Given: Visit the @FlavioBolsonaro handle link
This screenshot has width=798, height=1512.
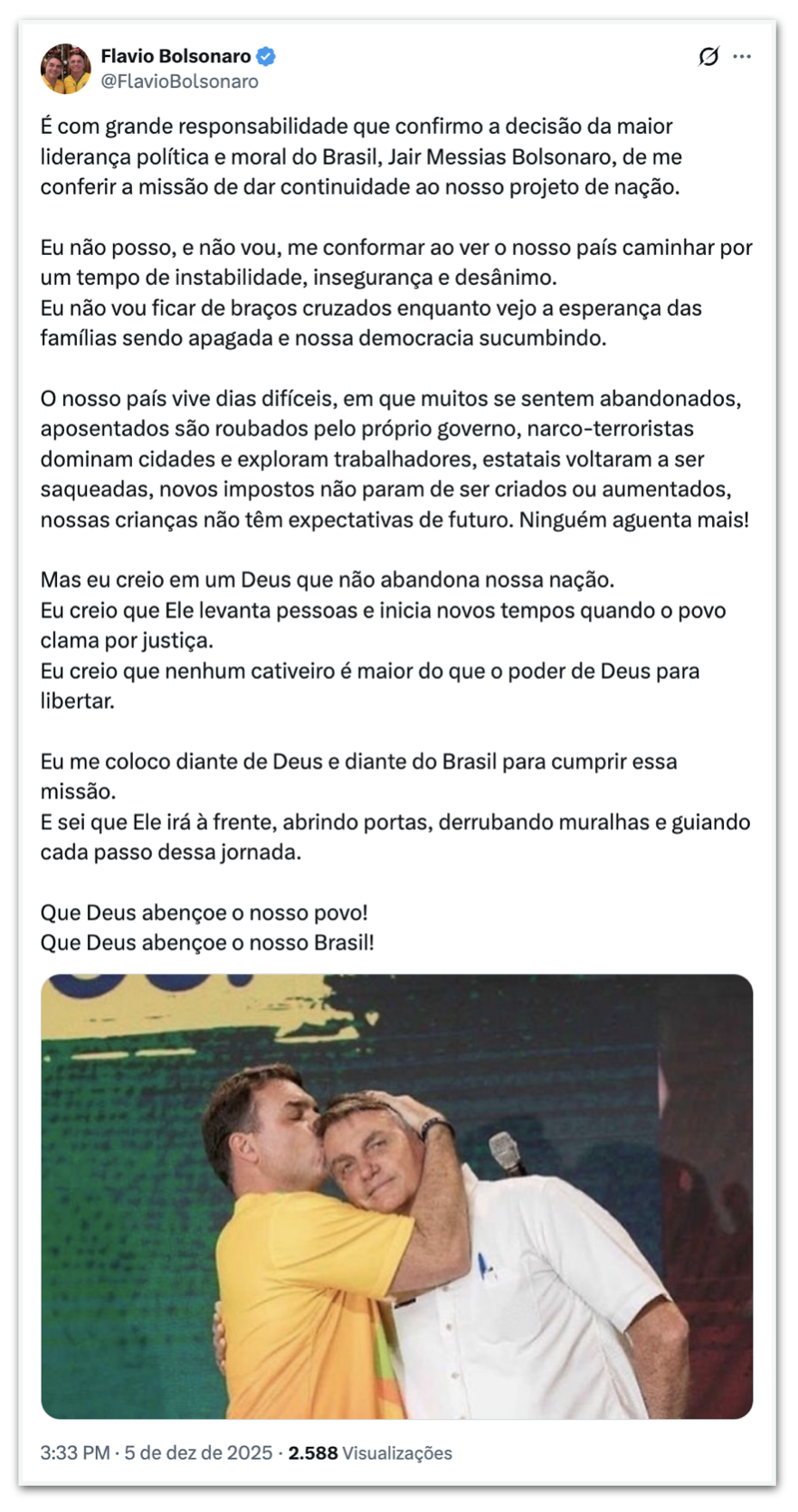Looking at the screenshot, I should click(x=179, y=81).
